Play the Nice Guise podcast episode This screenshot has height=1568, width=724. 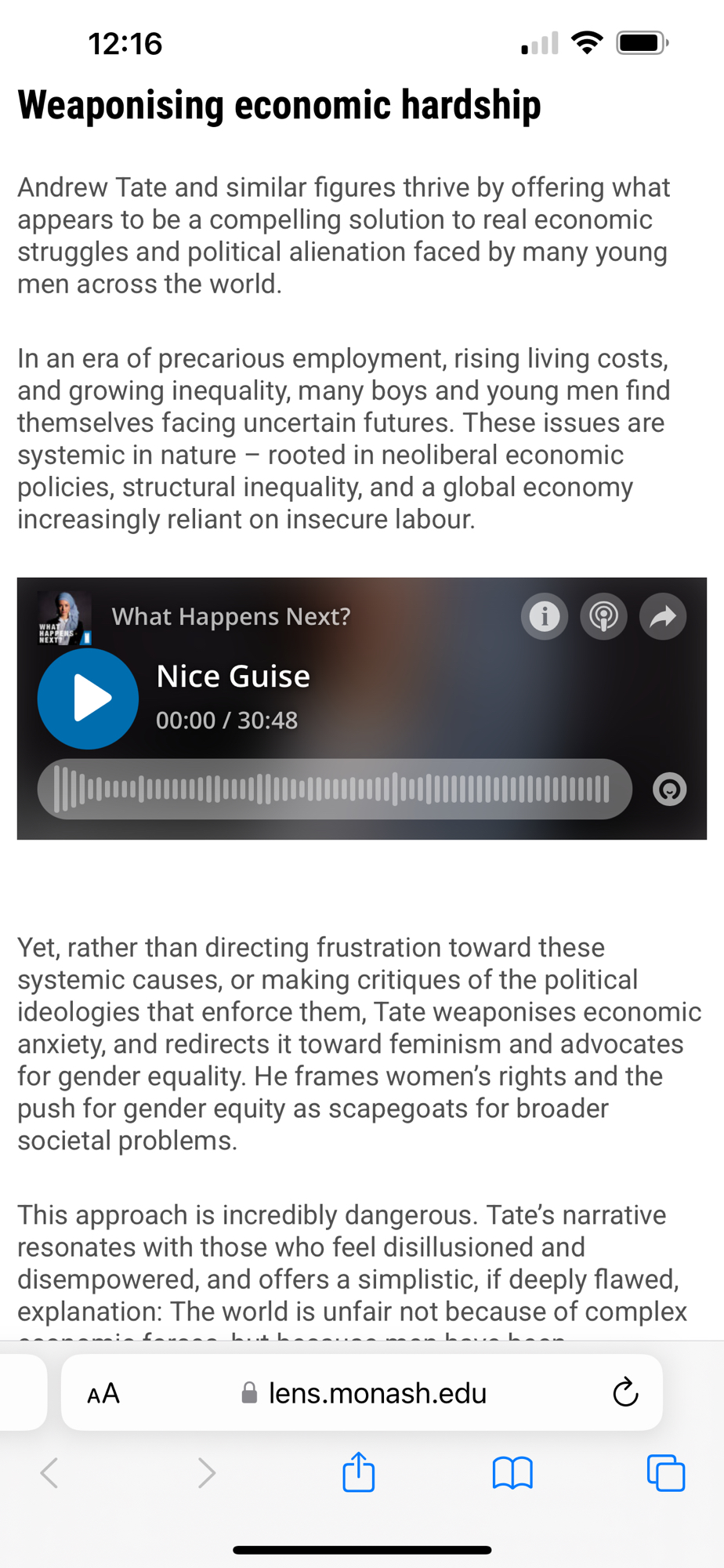coord(88,698)
